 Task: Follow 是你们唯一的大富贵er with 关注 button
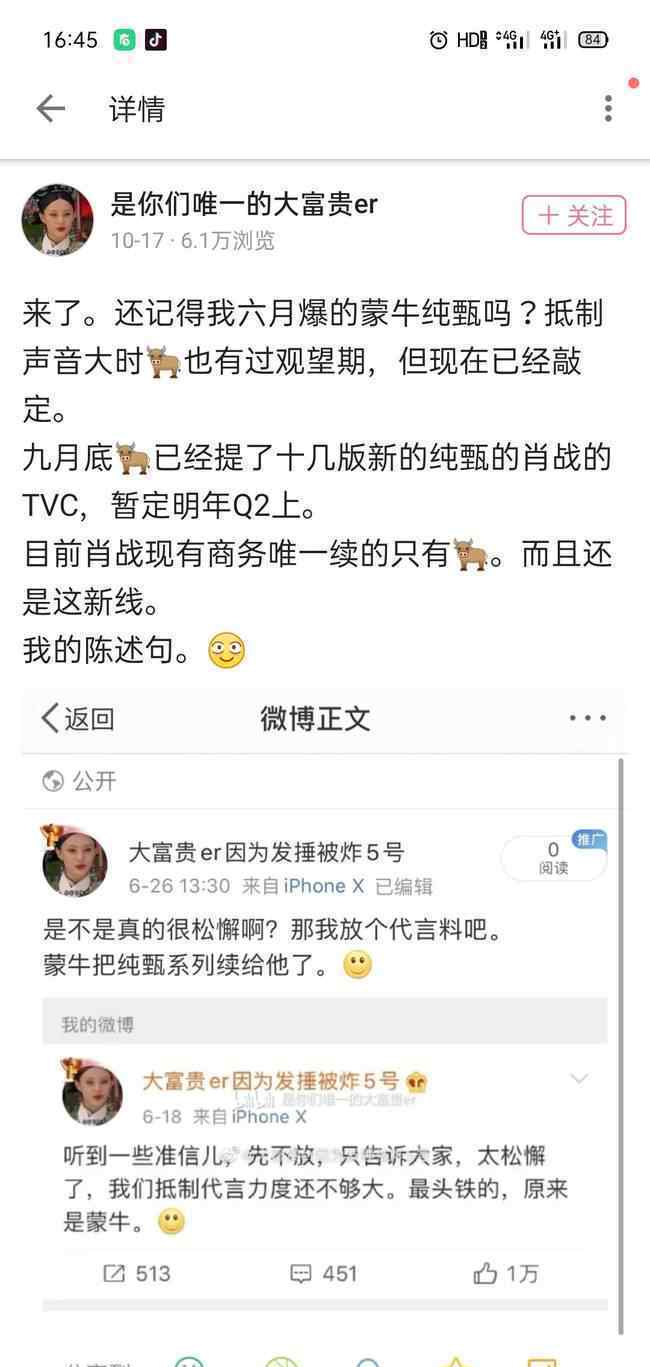(x=574, y=215)
